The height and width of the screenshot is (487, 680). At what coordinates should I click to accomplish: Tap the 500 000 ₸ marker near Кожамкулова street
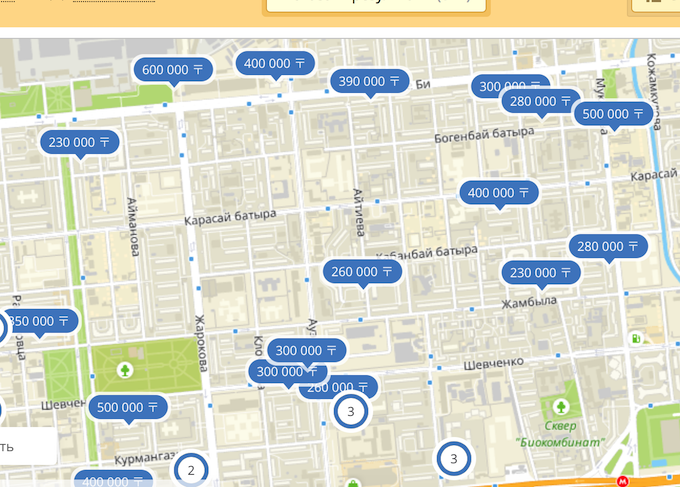(614, 114)
